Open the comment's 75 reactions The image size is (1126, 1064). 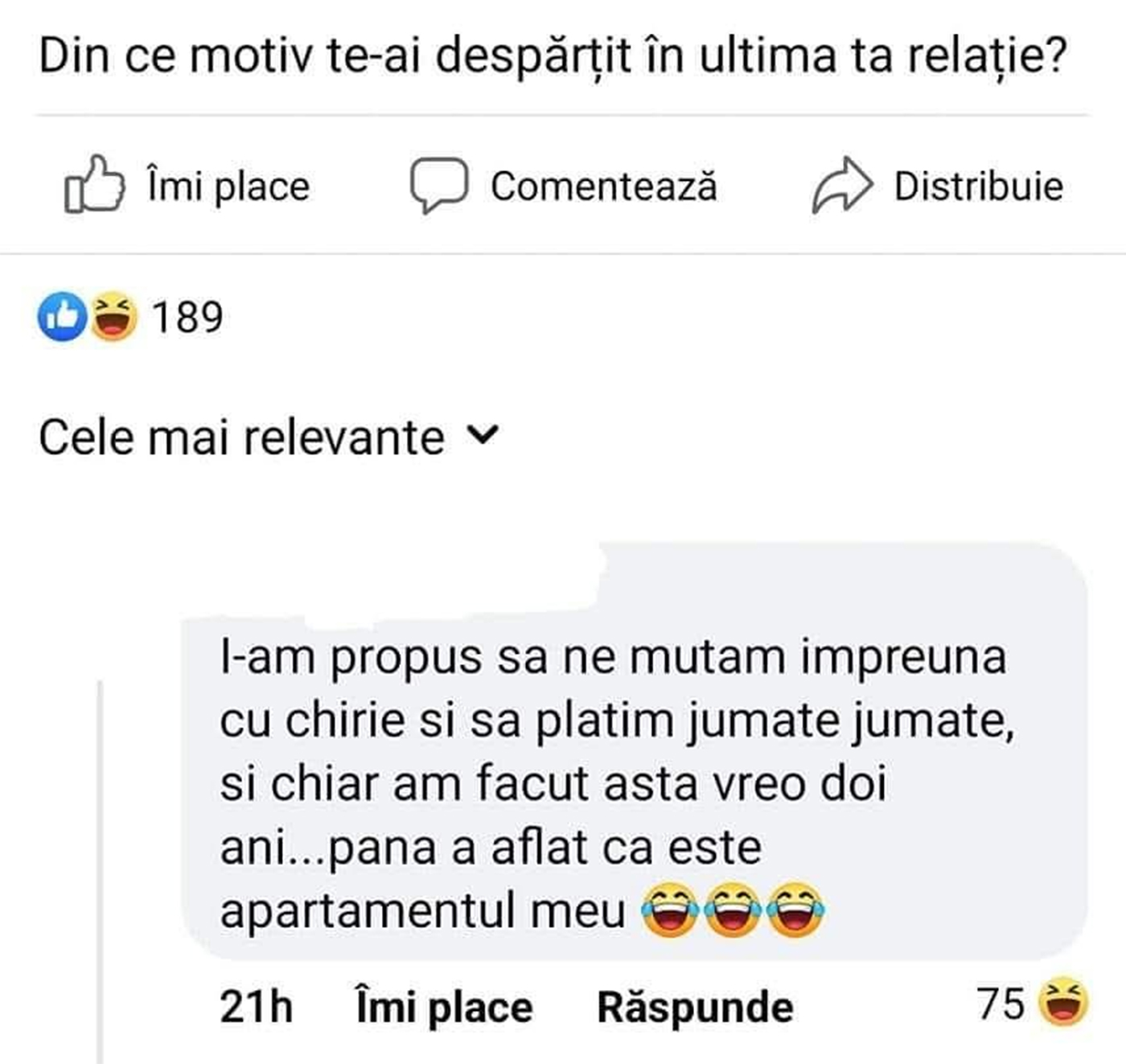click(1032, 1004)
